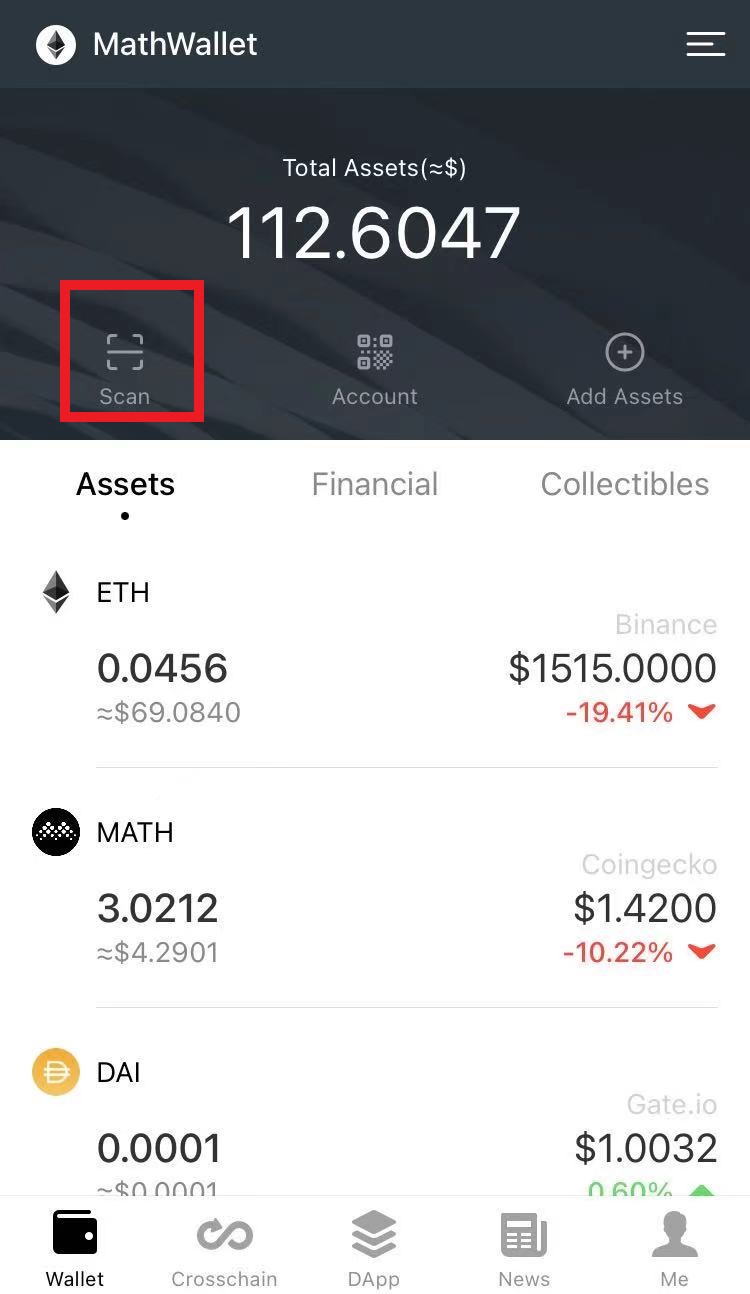Open the hamburger menu

(705, 44)
